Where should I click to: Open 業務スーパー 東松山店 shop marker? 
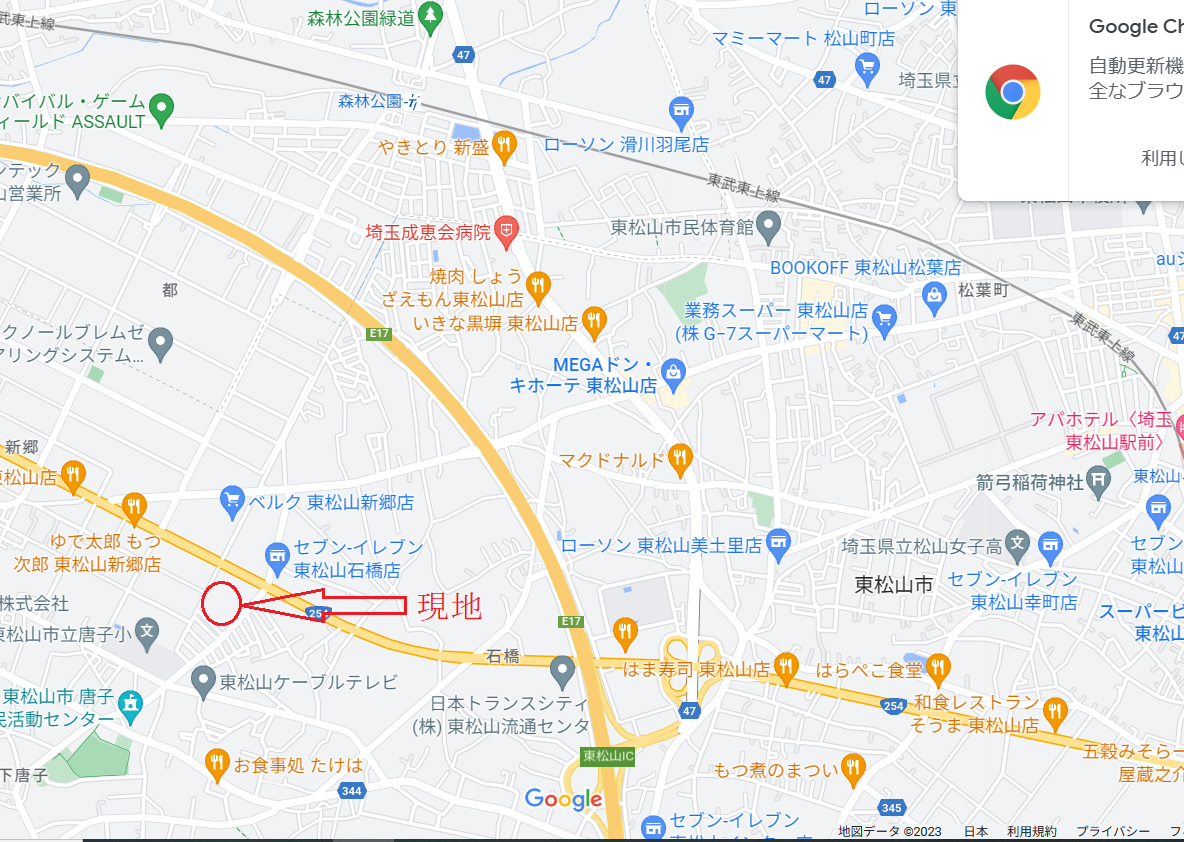click(884, 320)
